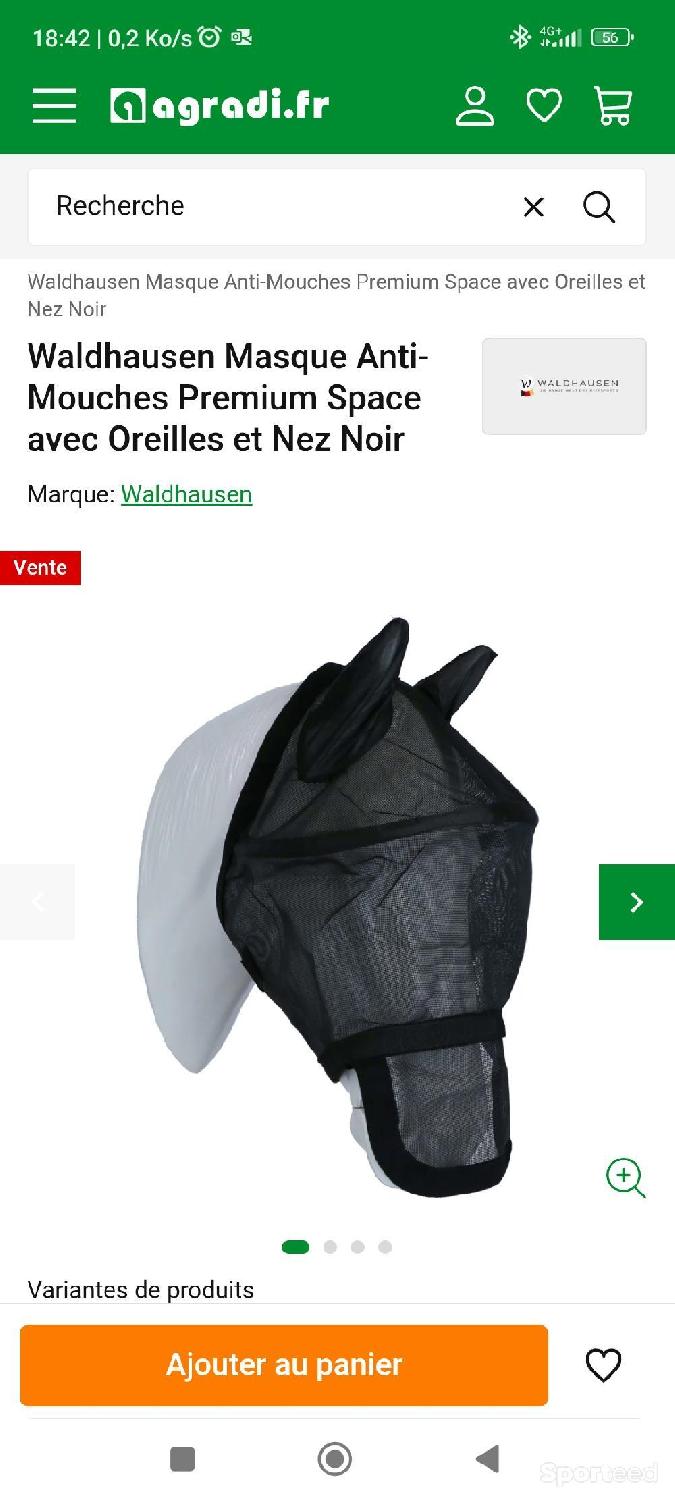Tap Ajouter au panier
675x1500 pixels.
(284, 1365)
